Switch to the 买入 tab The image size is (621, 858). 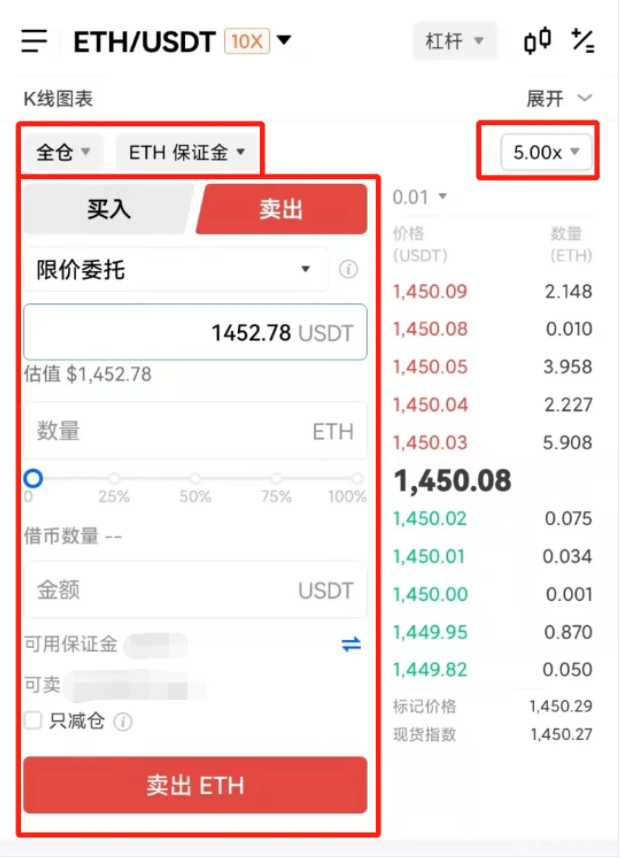[109, 209]
